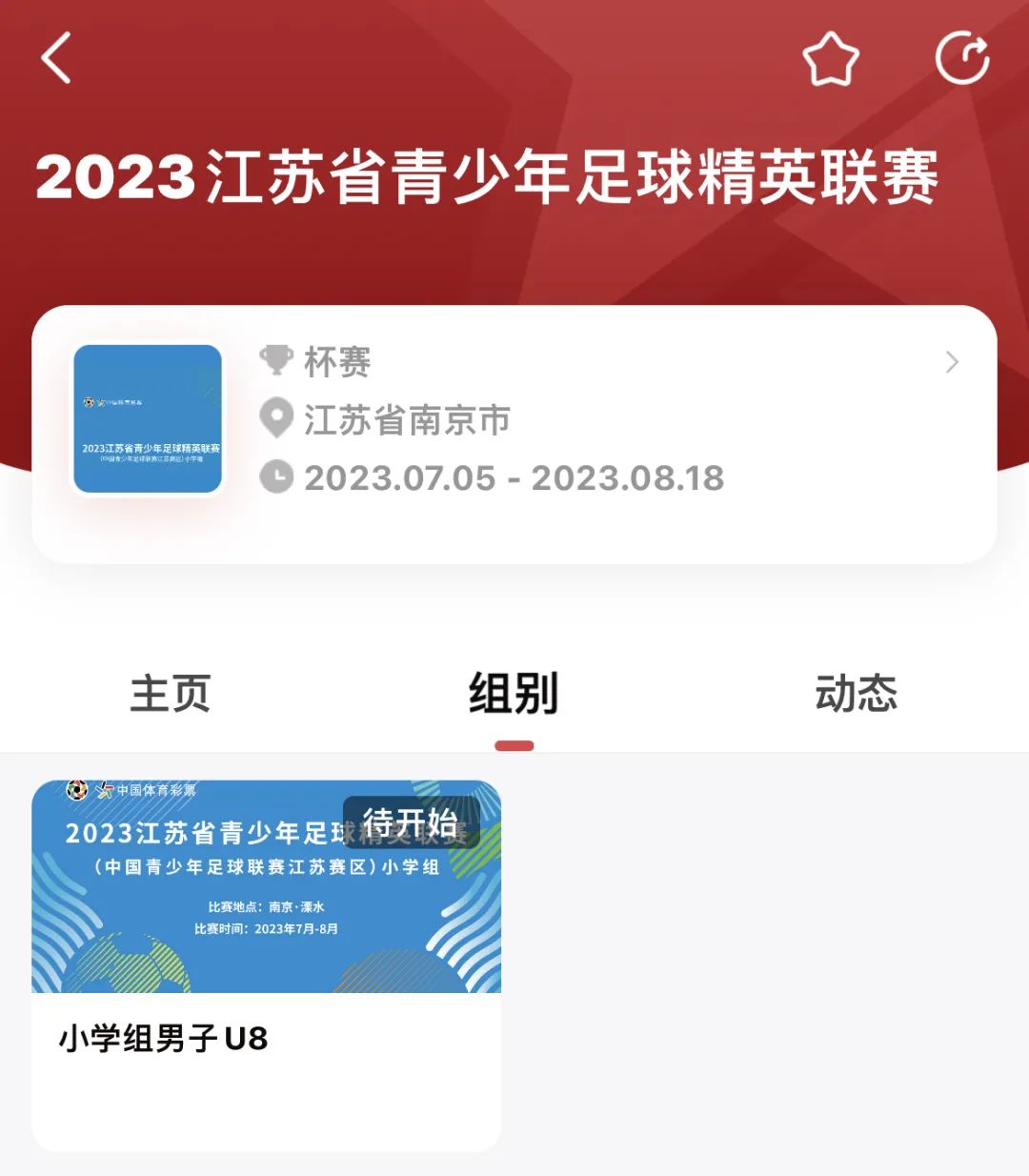Switch to the 主页 tab
1029x1176 pixels.
171,694
